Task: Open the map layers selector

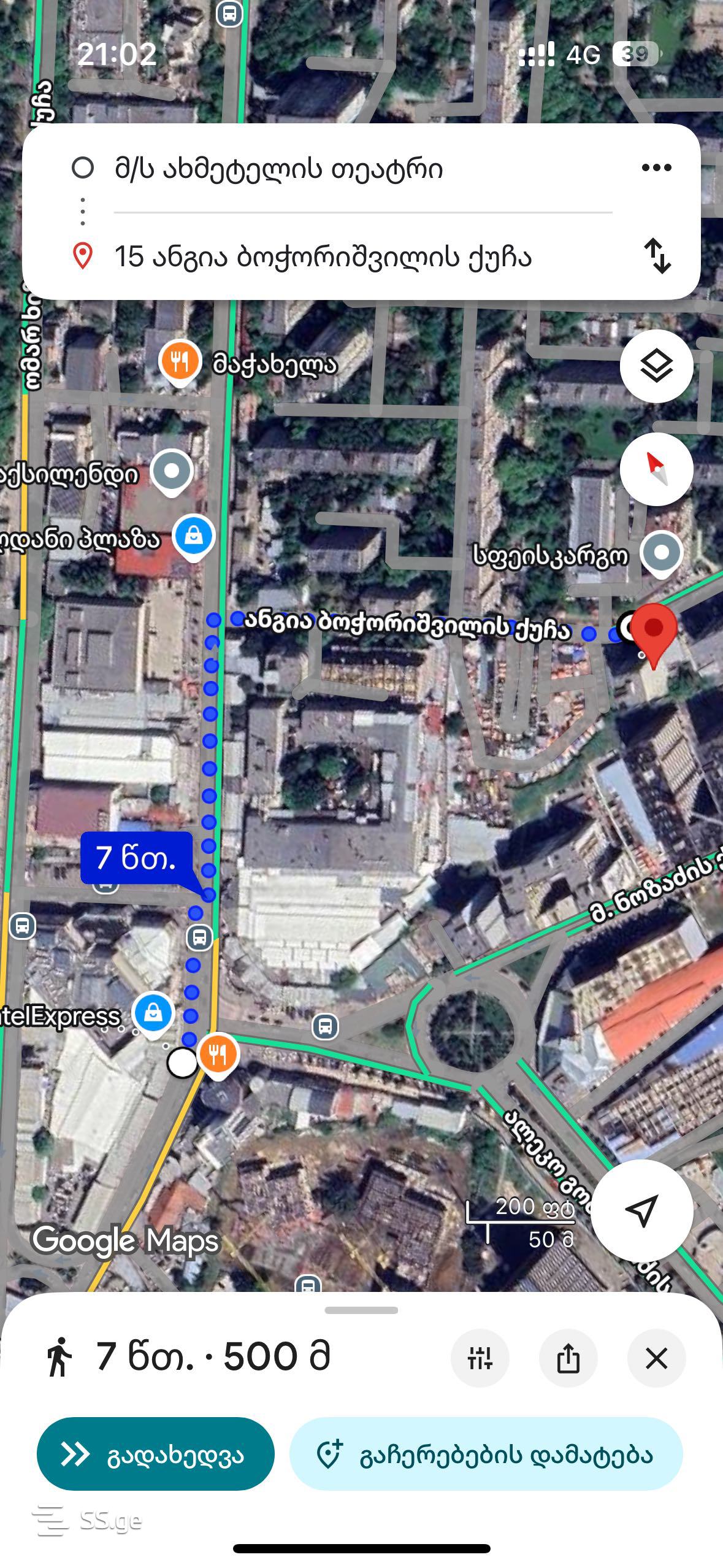Action: (x=656, y=366)
